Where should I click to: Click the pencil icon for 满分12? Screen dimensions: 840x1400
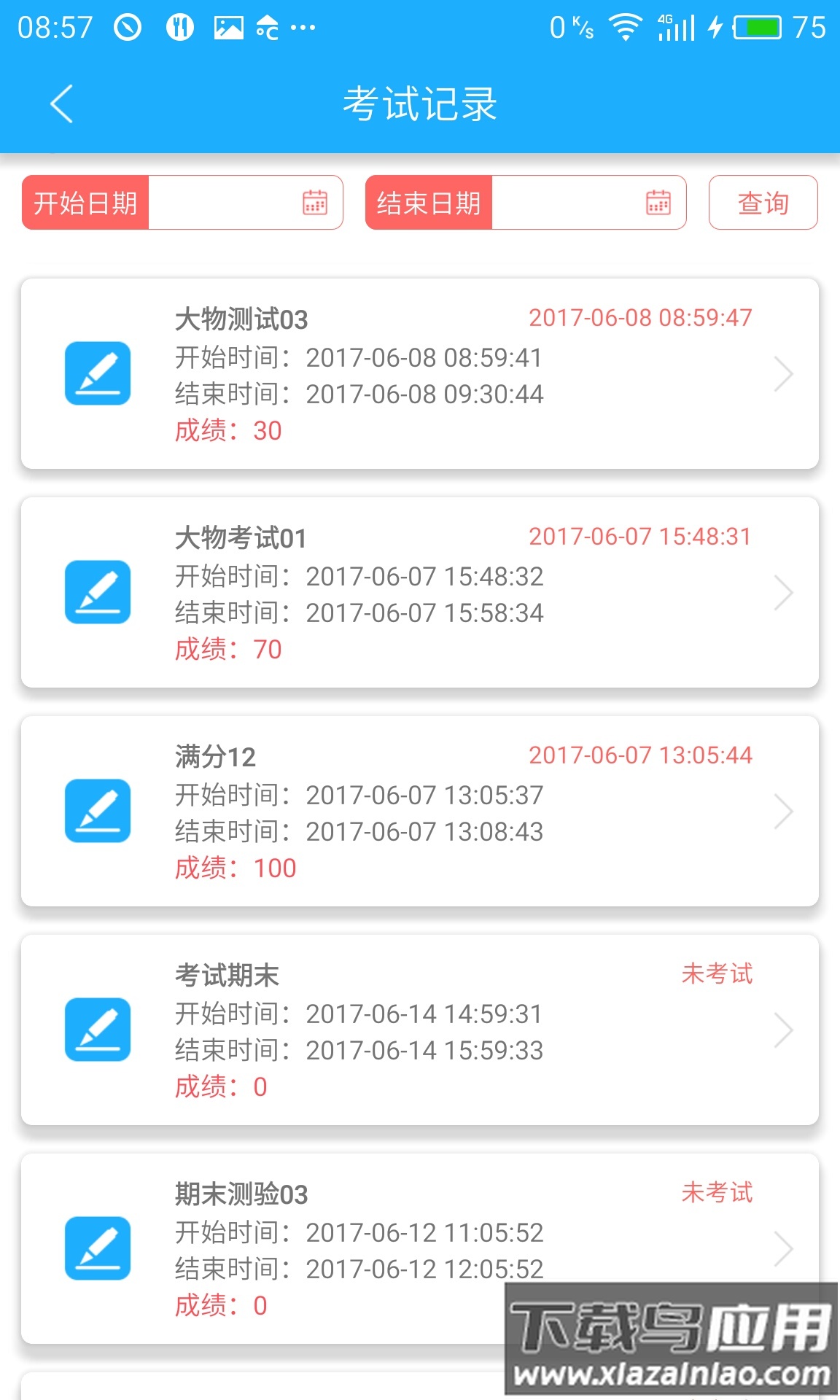[96, 810]
